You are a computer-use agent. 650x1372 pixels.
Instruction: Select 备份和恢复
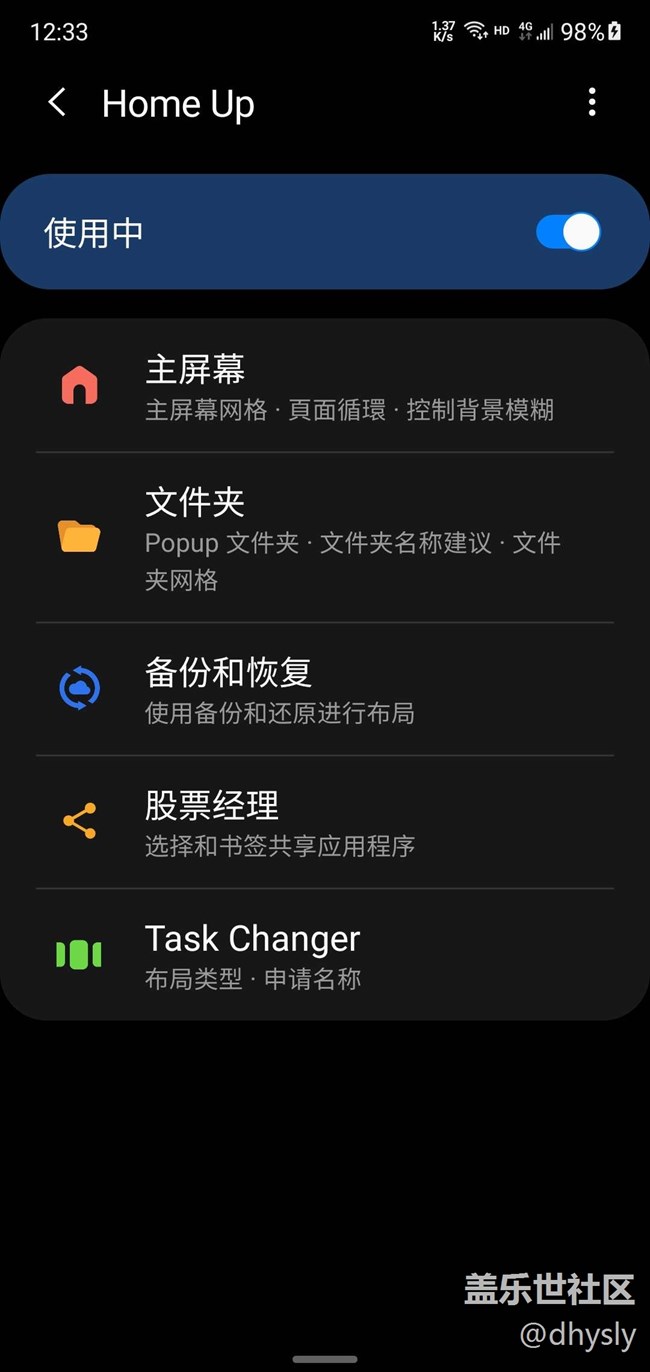(x=325, y=689)
